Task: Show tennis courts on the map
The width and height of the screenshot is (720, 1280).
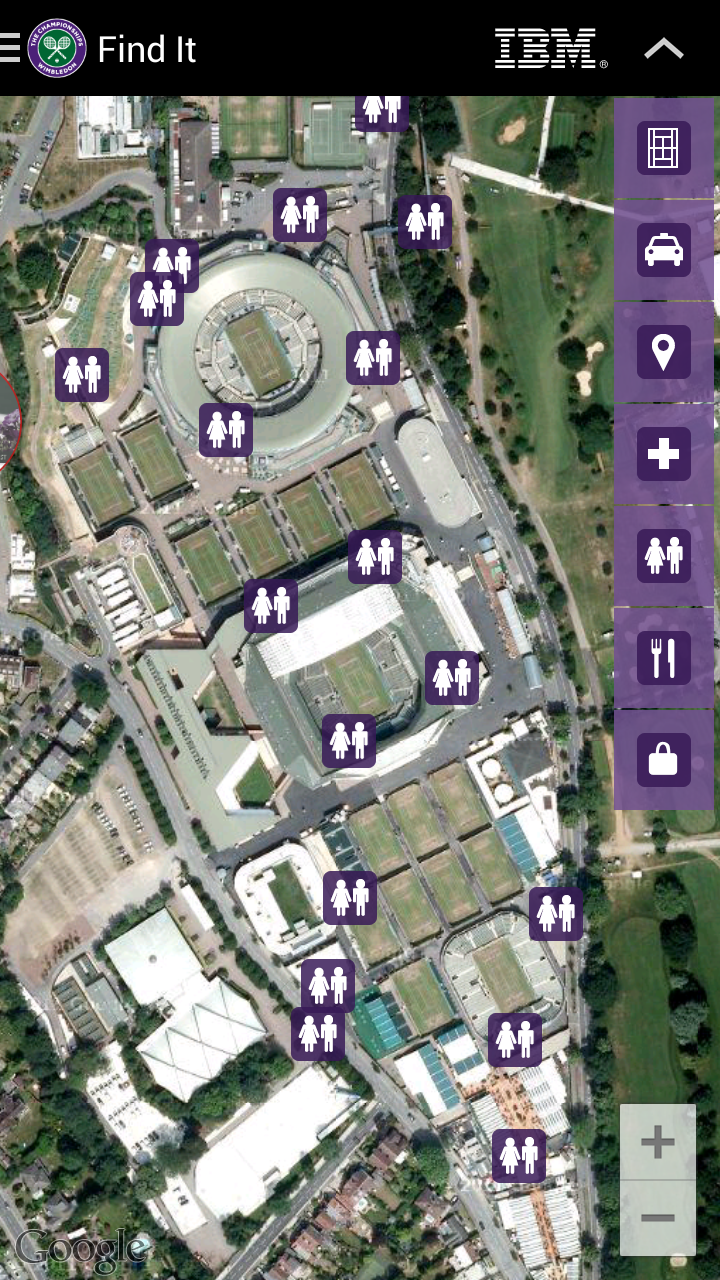Action: tap(664, 148)
